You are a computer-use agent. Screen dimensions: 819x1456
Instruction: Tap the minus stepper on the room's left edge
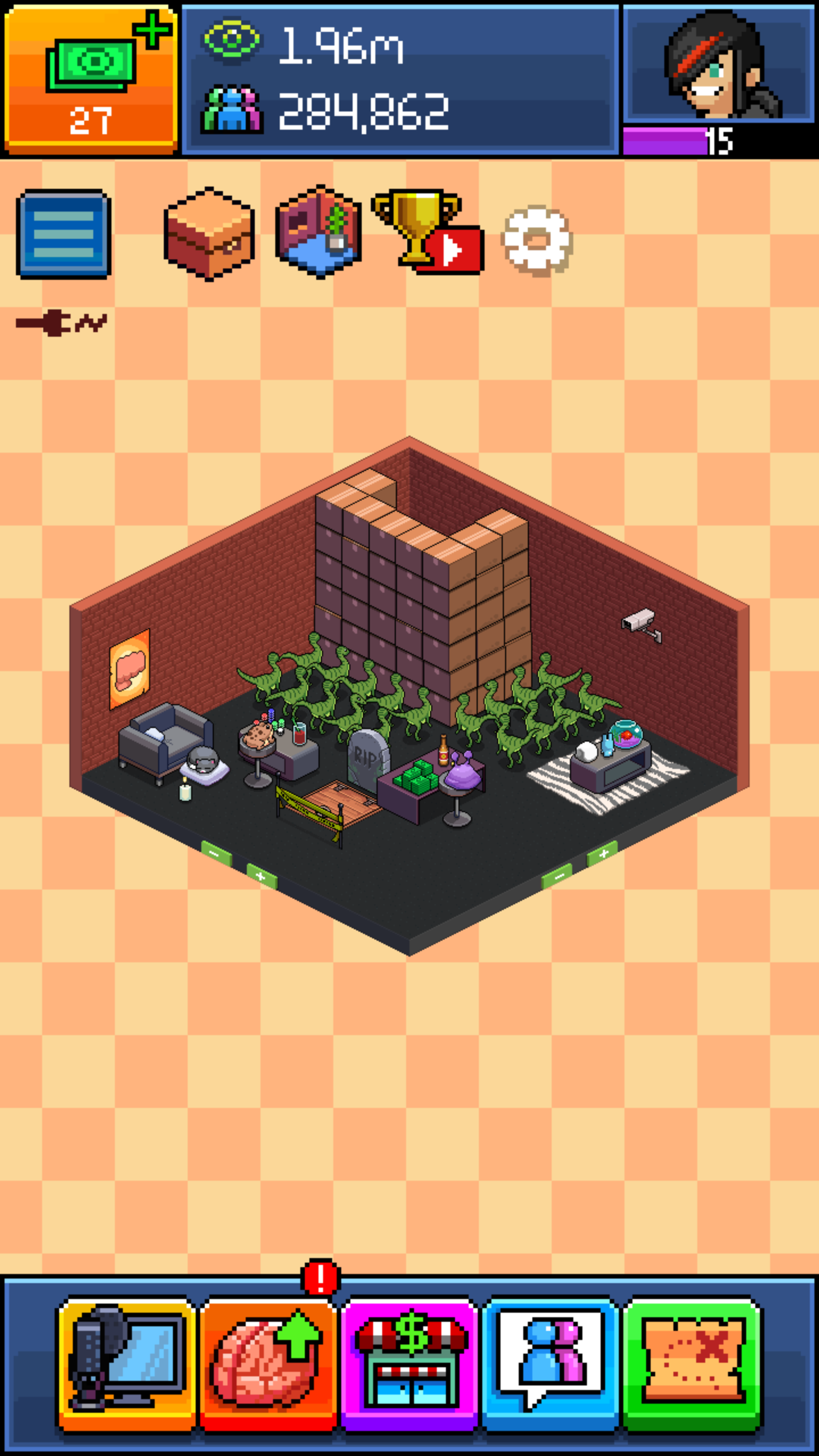pyautogui.click(x=216, y=854)
